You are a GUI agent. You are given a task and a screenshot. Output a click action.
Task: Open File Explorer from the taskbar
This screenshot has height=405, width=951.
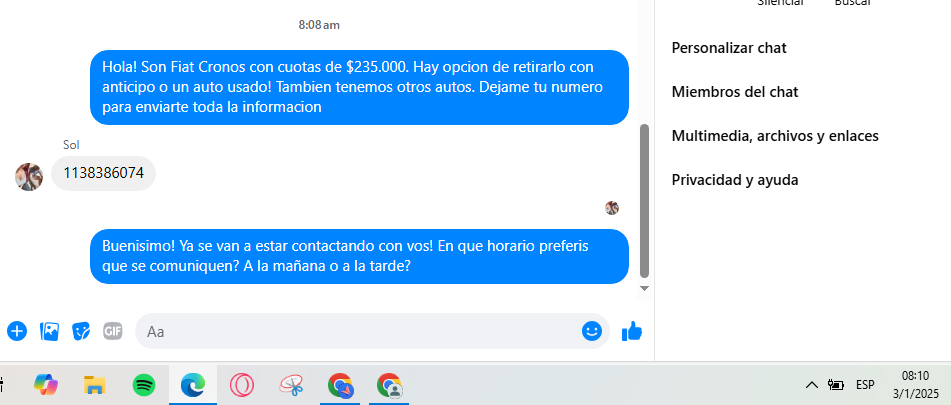[95, 384]
